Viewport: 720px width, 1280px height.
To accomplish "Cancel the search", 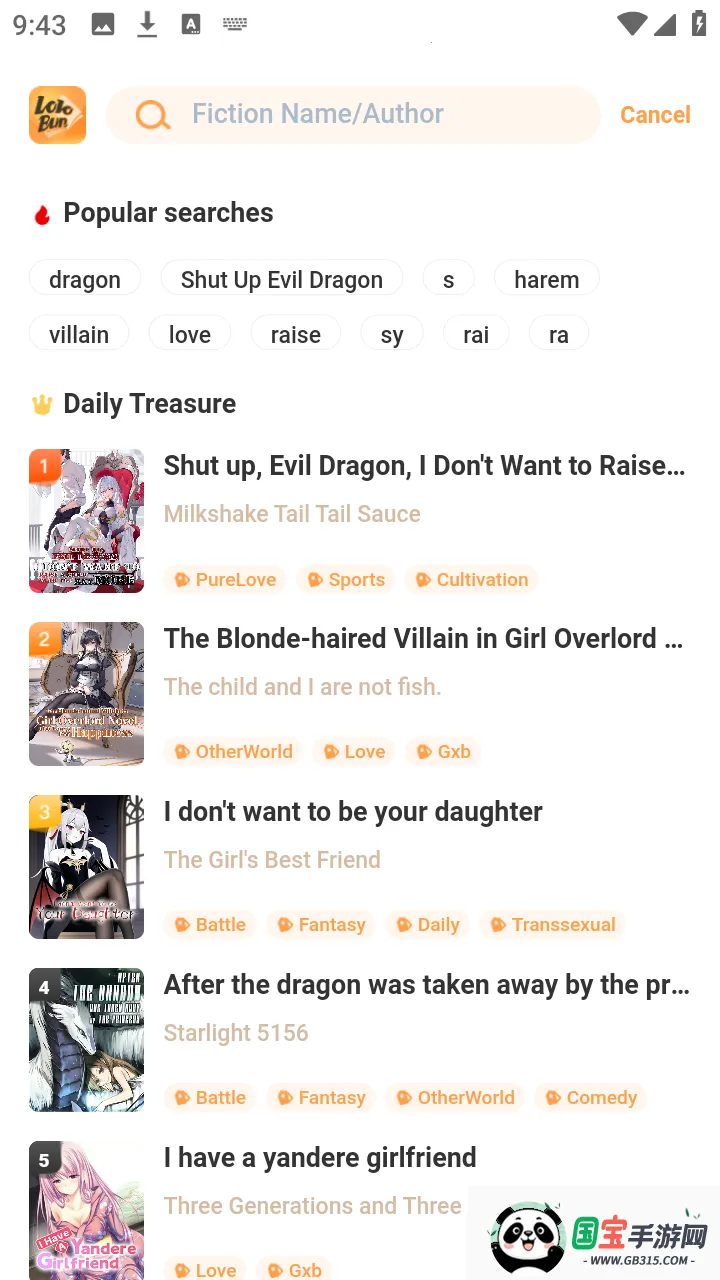I will [655, 115].
